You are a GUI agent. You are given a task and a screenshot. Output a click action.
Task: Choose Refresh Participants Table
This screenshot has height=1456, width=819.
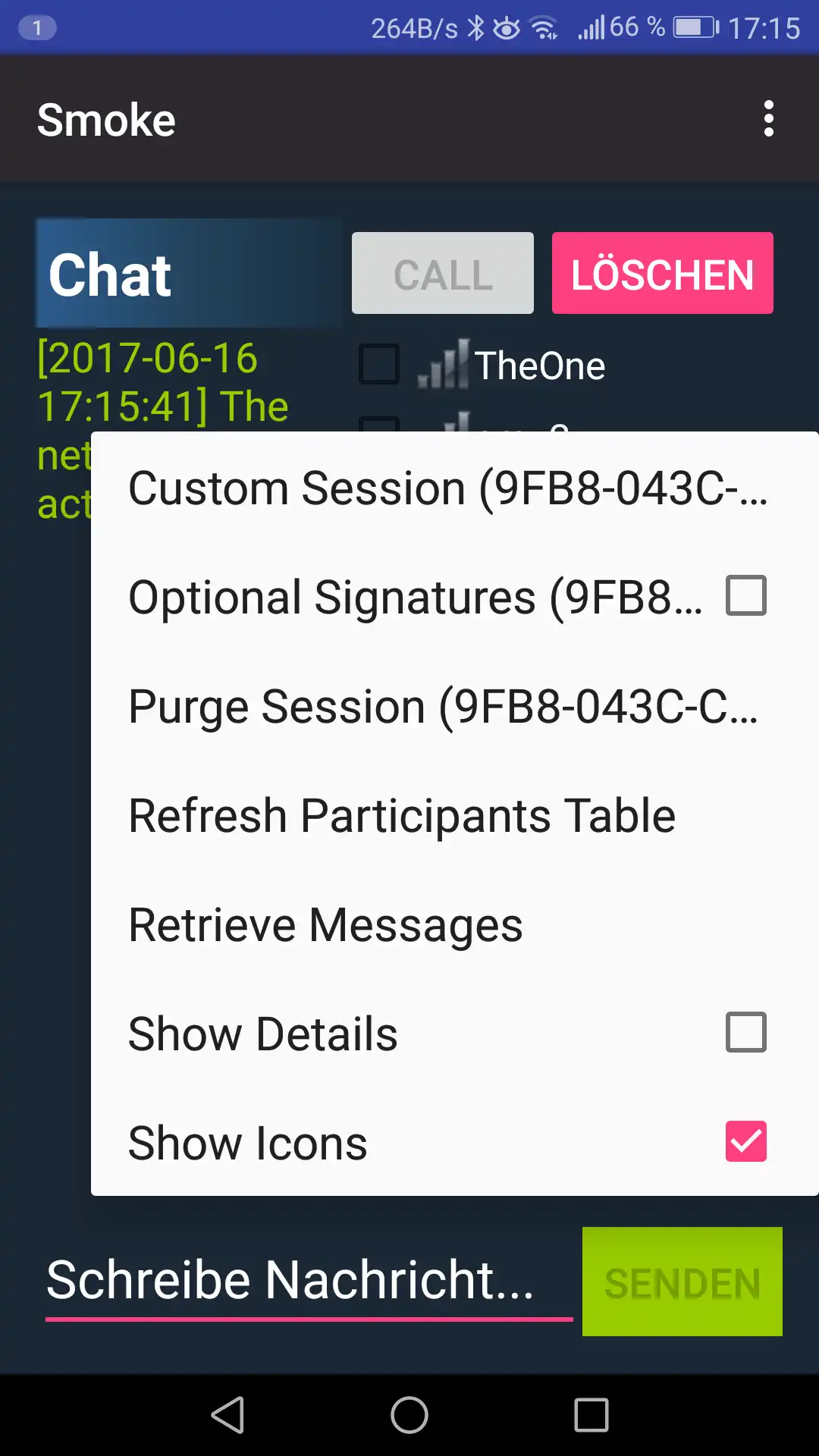[x=402, y=815]
